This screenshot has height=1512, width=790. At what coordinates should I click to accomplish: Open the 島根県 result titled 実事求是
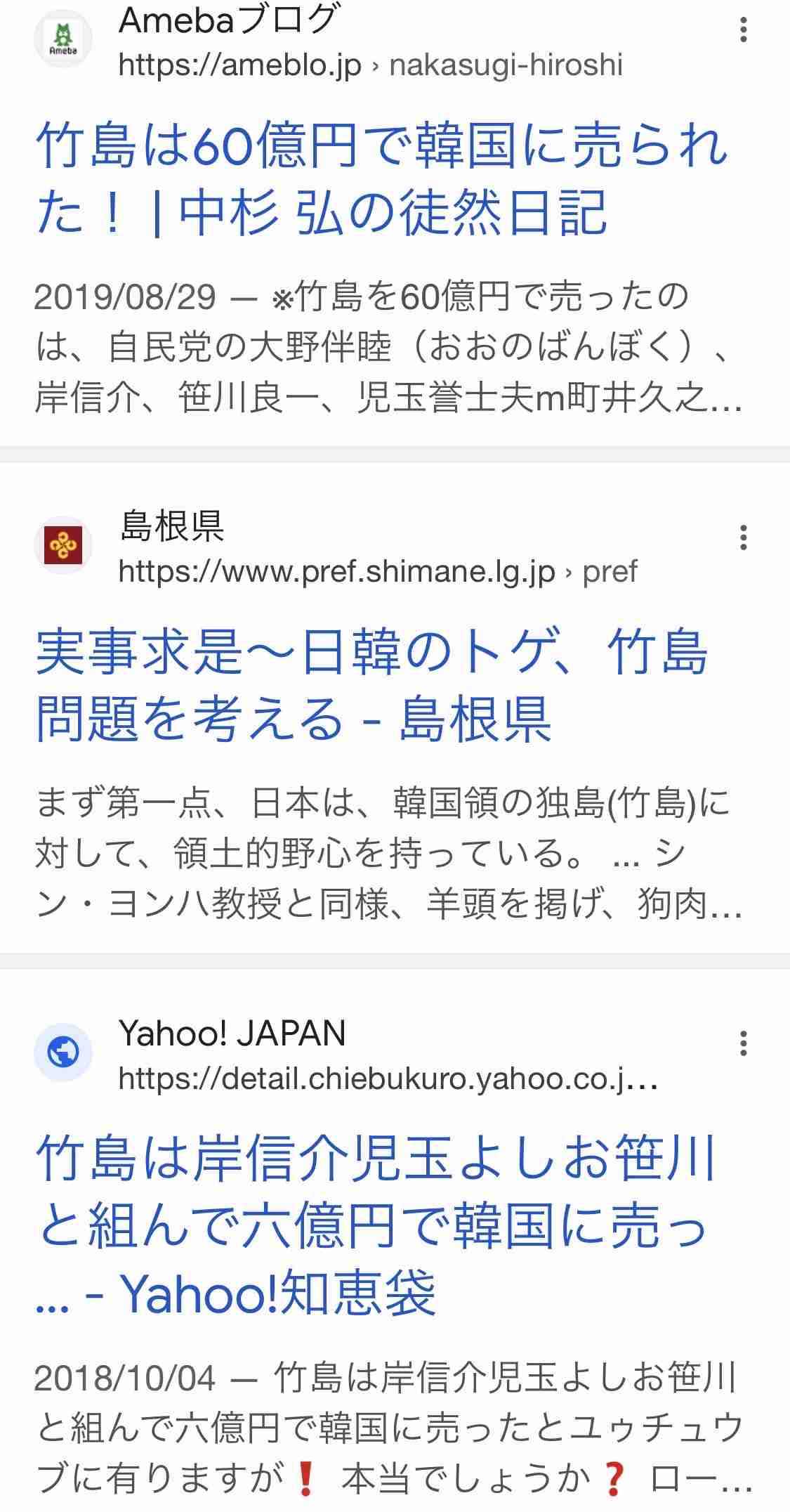click(x=372, y=686)
